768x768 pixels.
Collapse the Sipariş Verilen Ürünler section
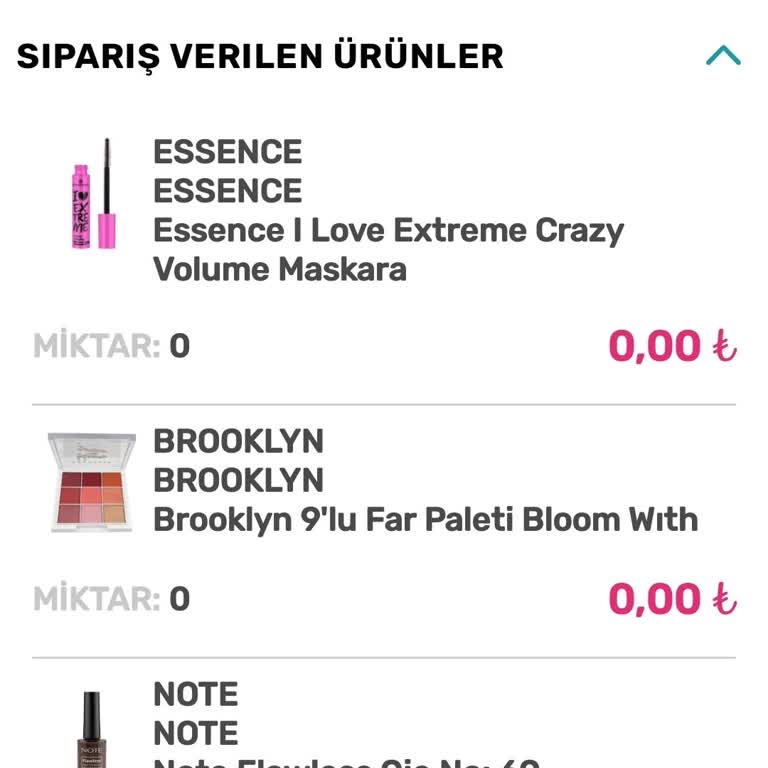(722, 56)
